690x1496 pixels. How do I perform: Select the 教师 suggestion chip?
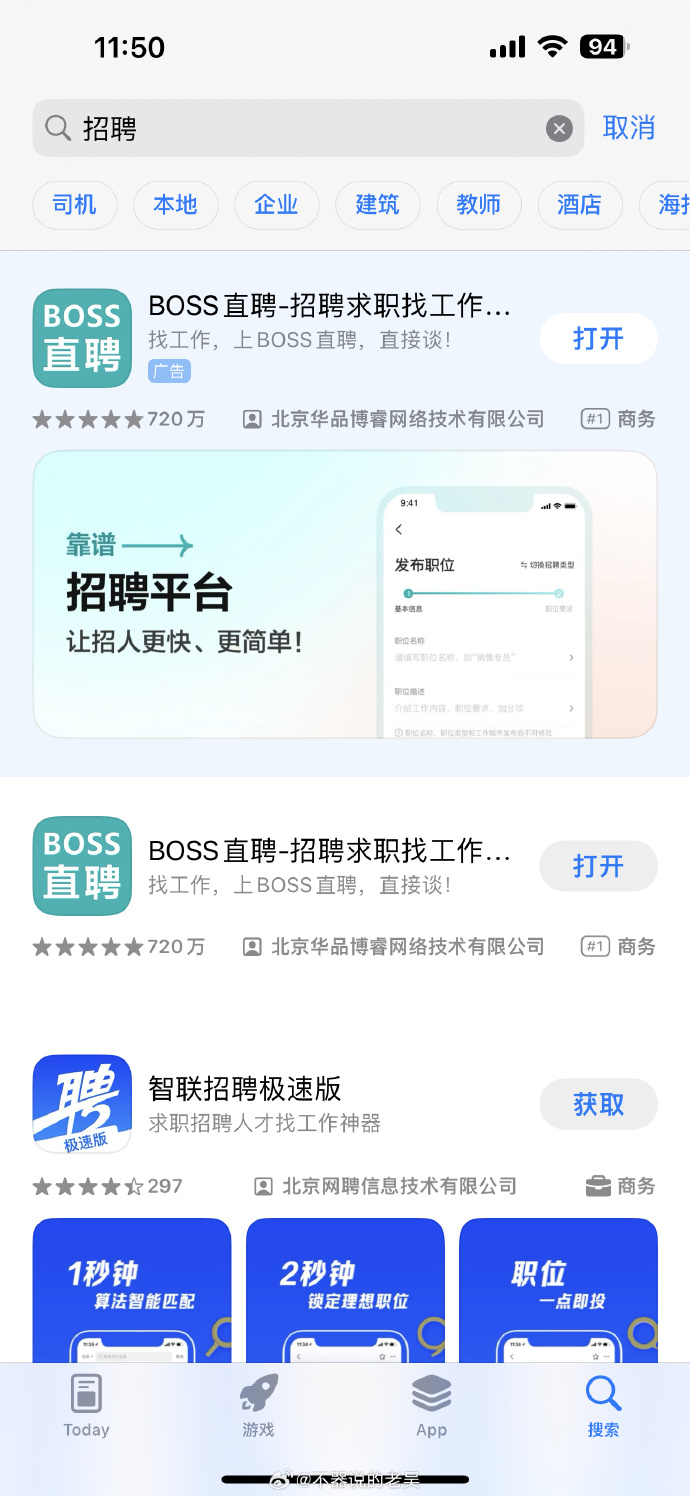pos(479,205)
